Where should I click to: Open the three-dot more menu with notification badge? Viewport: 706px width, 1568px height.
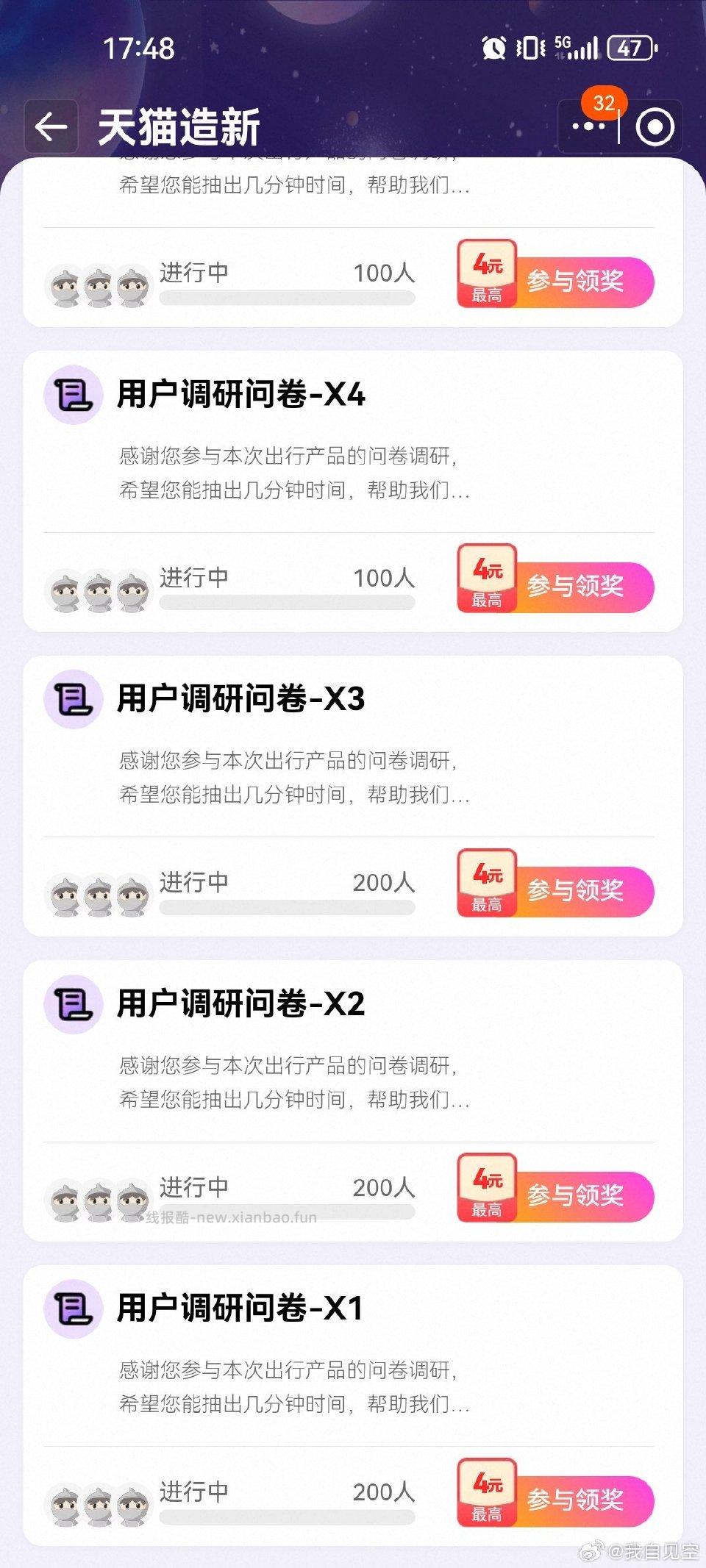588,125
